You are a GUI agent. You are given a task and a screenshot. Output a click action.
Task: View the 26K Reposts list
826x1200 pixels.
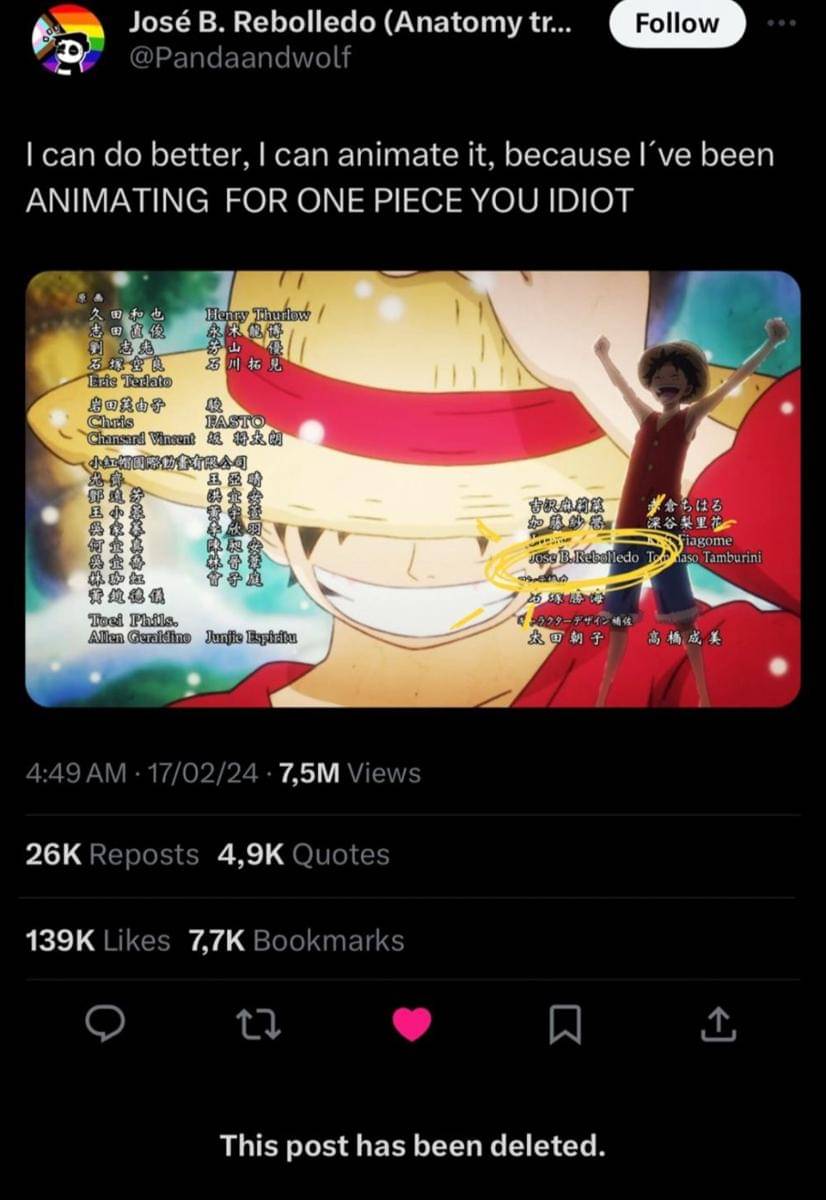click(x=111, y=855)
